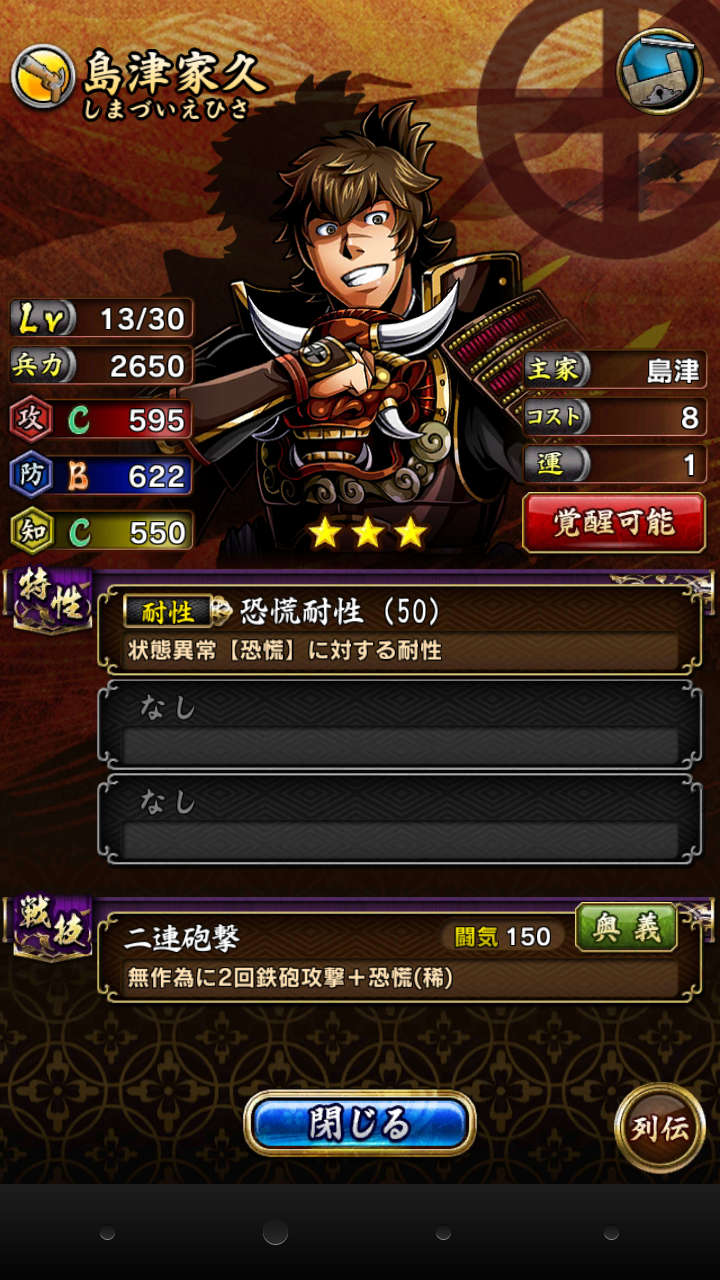Tap the green 奥義 button
The width and height of the screenshot is (720, 1280).
[x=626, y=929]
